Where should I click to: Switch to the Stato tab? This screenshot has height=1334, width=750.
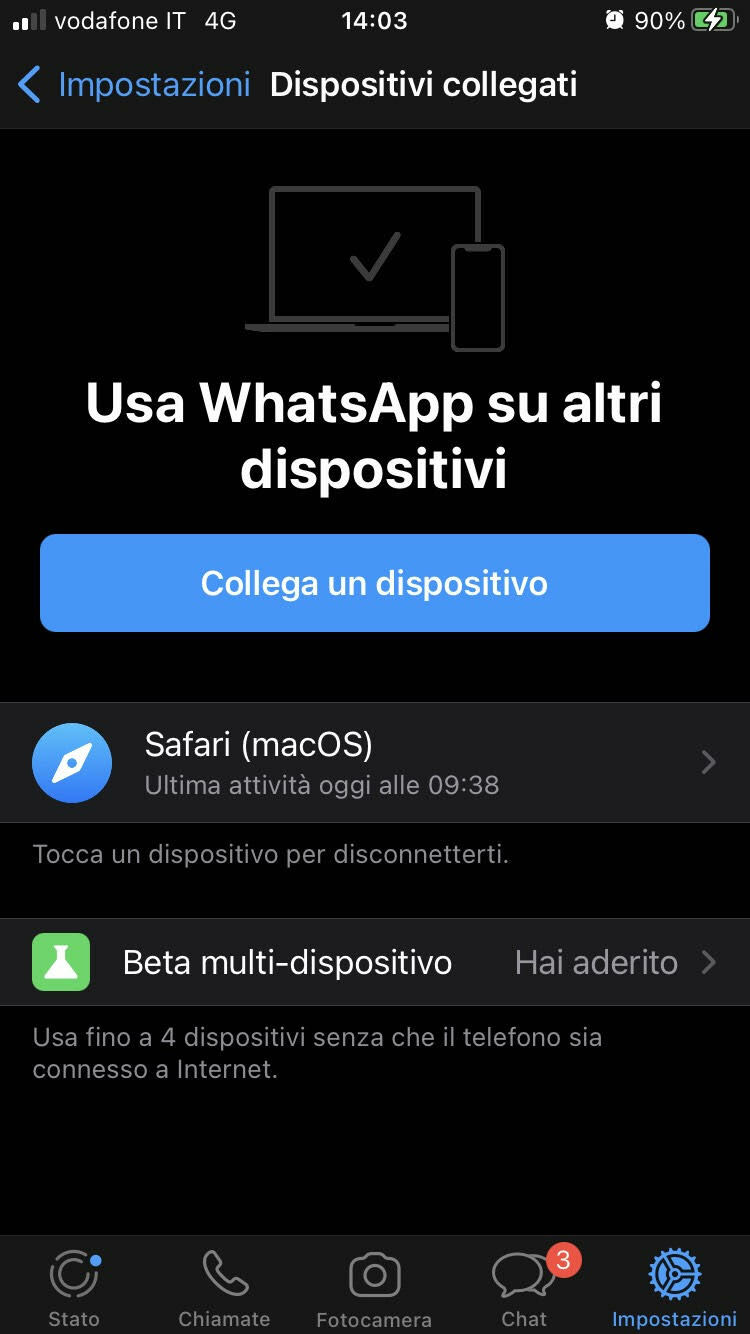tap(75, 1288)
